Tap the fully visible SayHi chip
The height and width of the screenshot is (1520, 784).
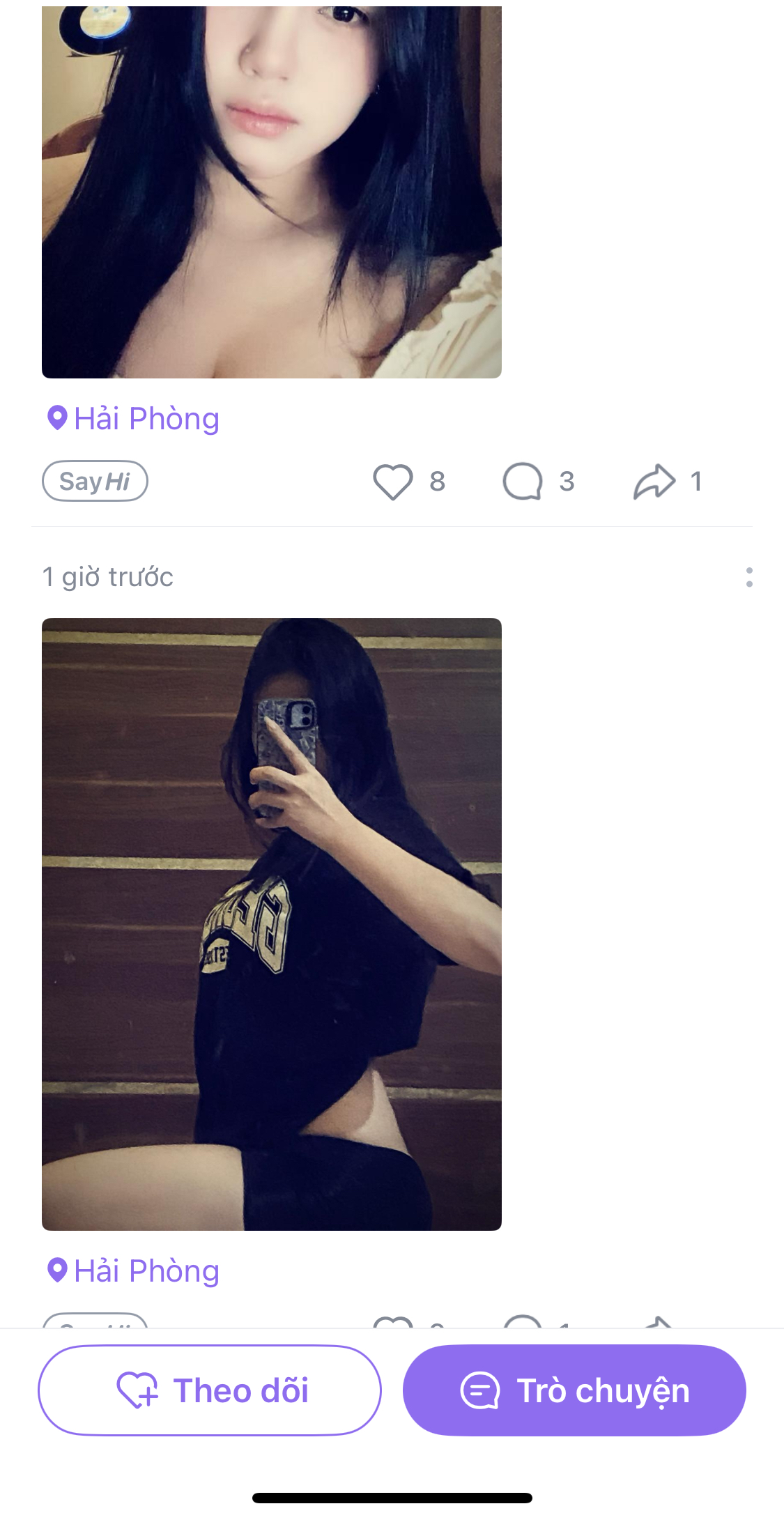coord(95,482)
